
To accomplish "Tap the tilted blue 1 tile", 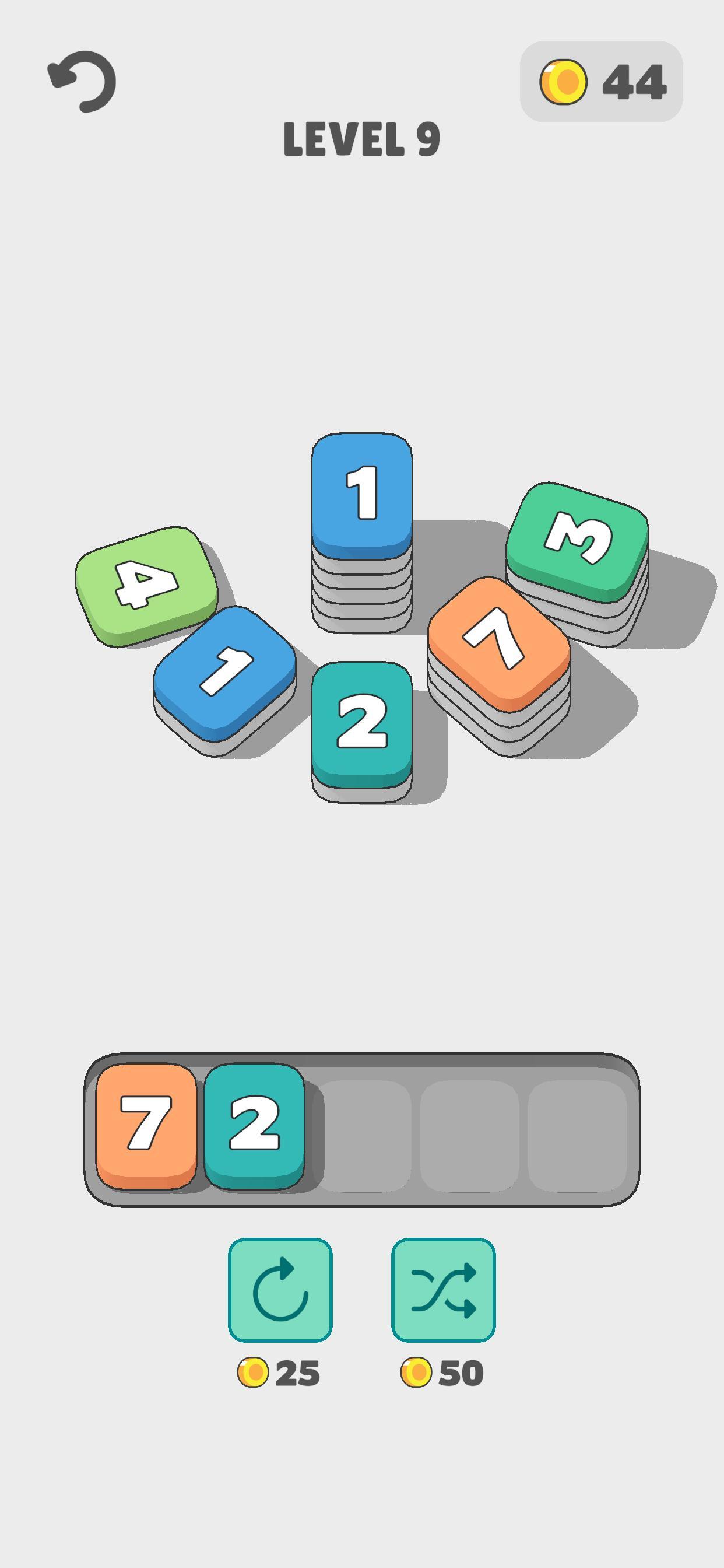I will [224, 672].
